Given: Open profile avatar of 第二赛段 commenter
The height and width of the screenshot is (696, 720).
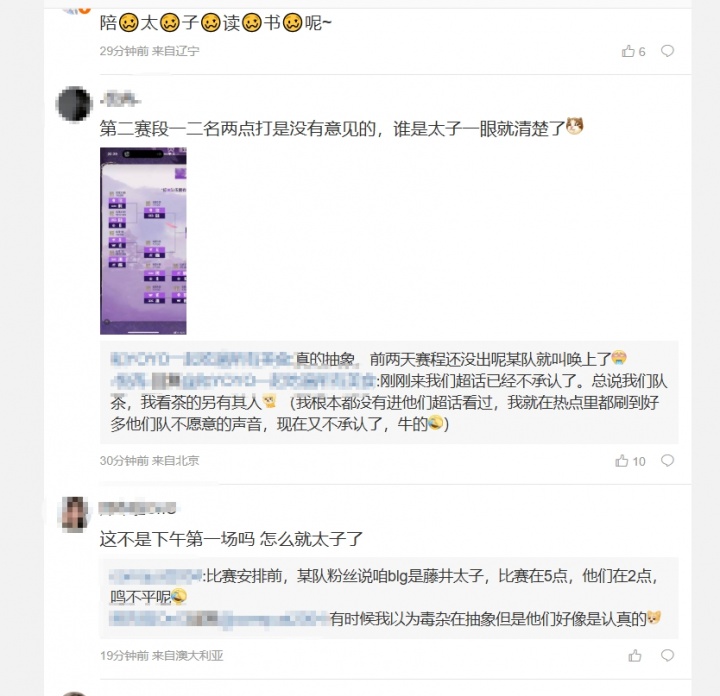Looking at the screenshot, I should coord(75,103).
